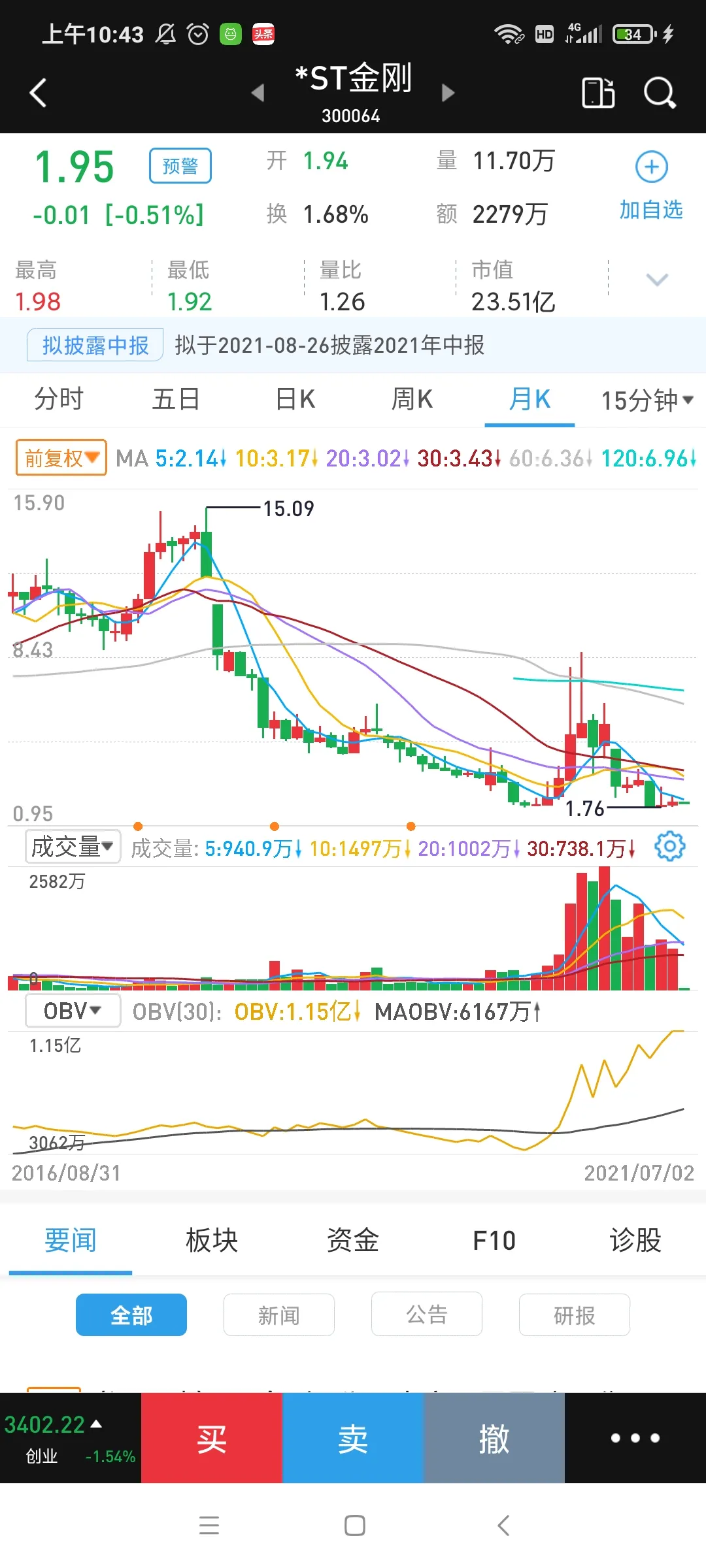This screenshot has height=1568, width=706.
Task: Switch to the next stock arrow
Action: click(448, 93)
